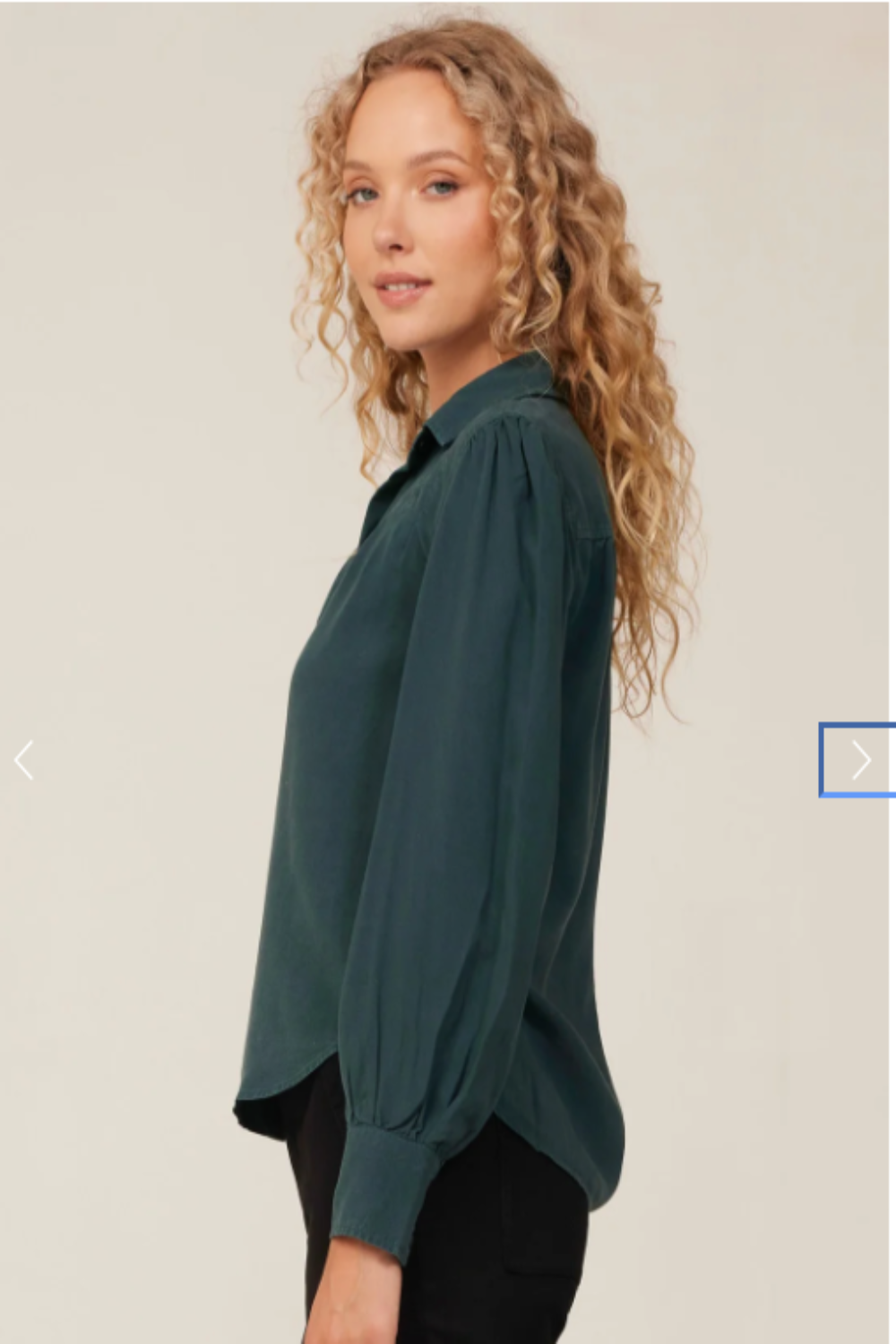Viewport: 896px width, 1344px height.
Task: Go back to the previous product image
Action: tap(24, 760)
